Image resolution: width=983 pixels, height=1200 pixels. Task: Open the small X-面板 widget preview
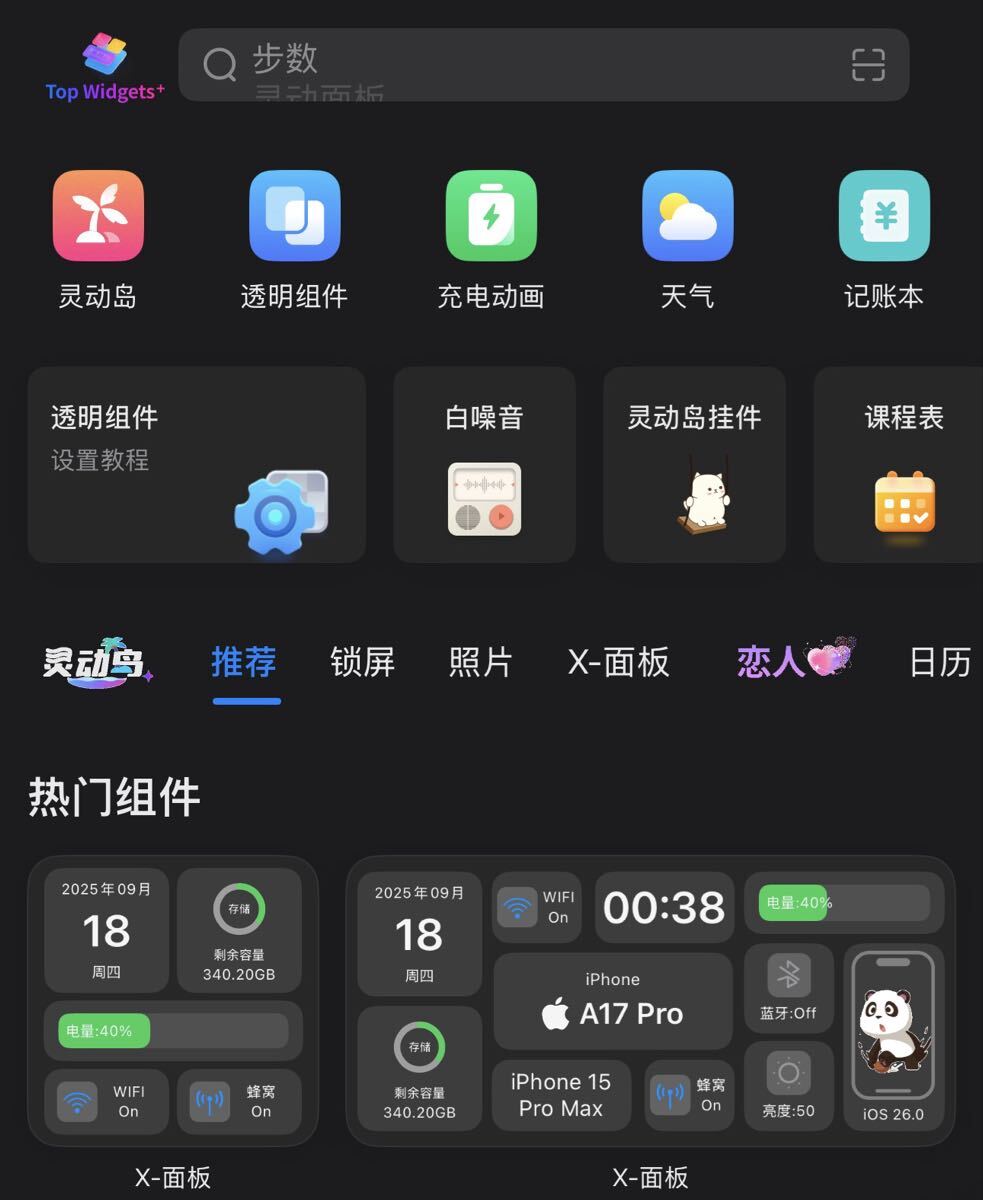click(173, 1000)
